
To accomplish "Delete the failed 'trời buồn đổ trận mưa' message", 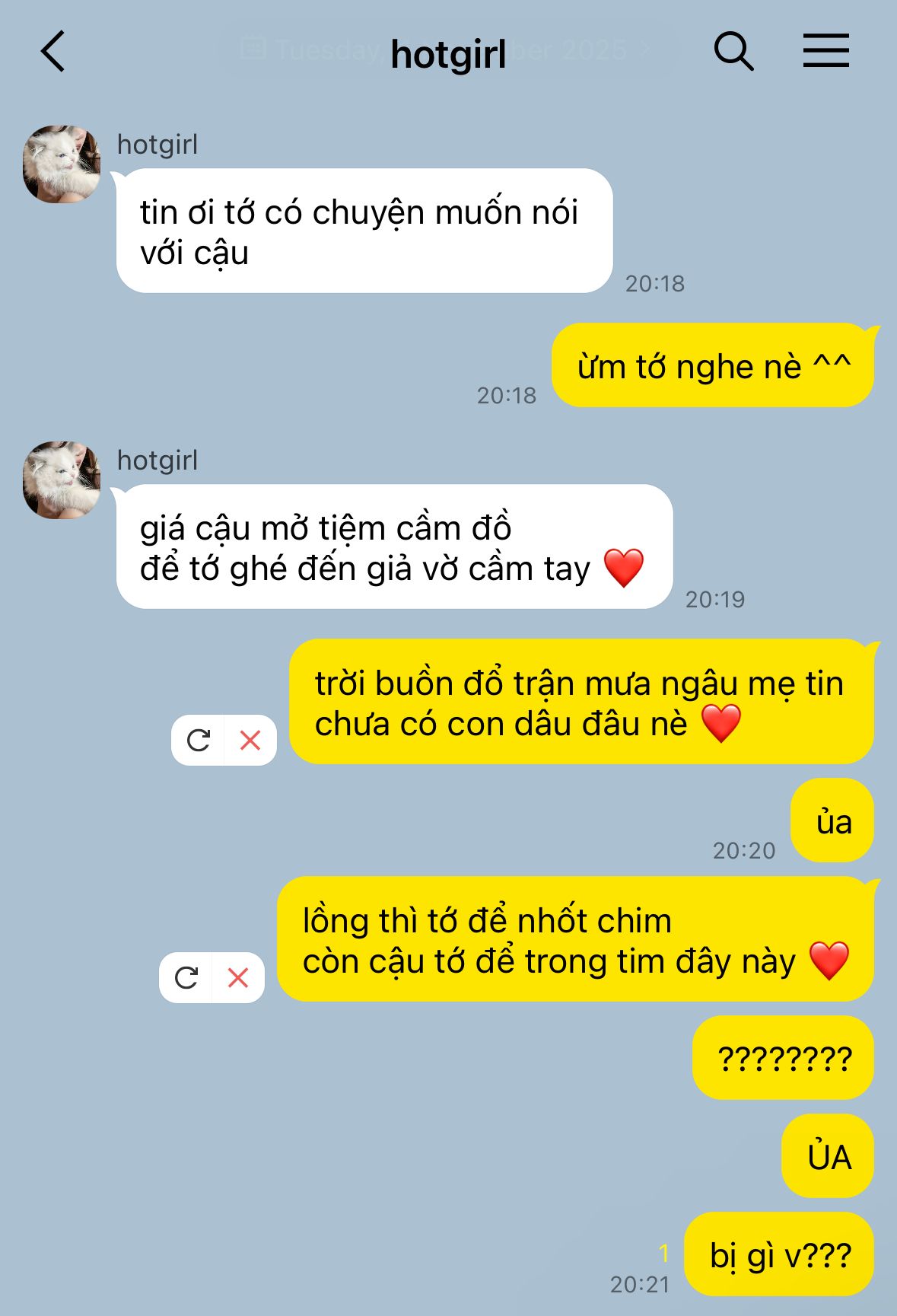I will click(x=250, y=740).
